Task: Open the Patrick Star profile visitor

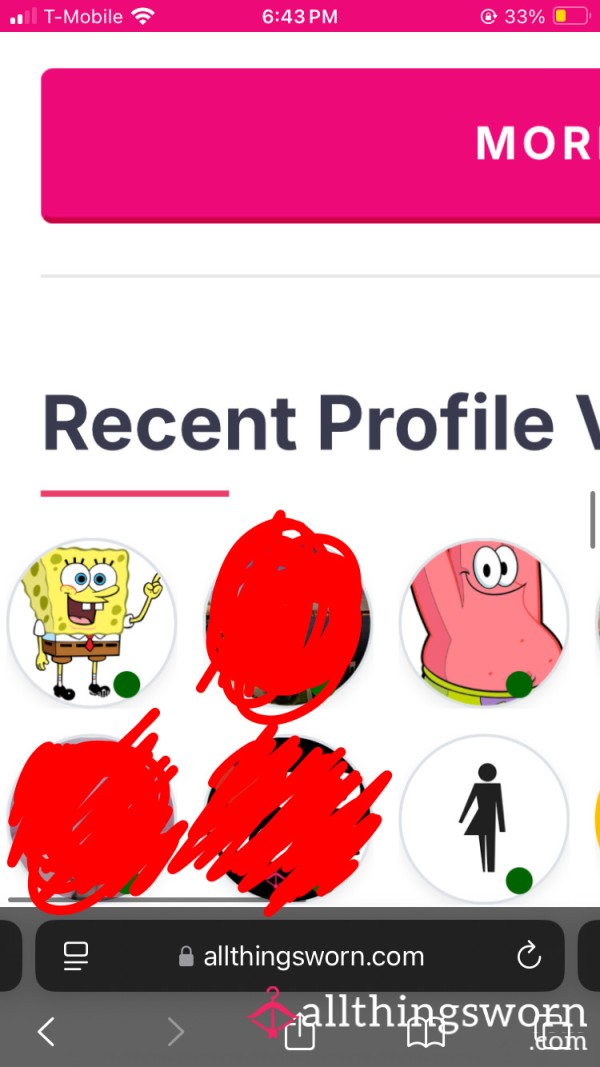Action: [484, 623]
